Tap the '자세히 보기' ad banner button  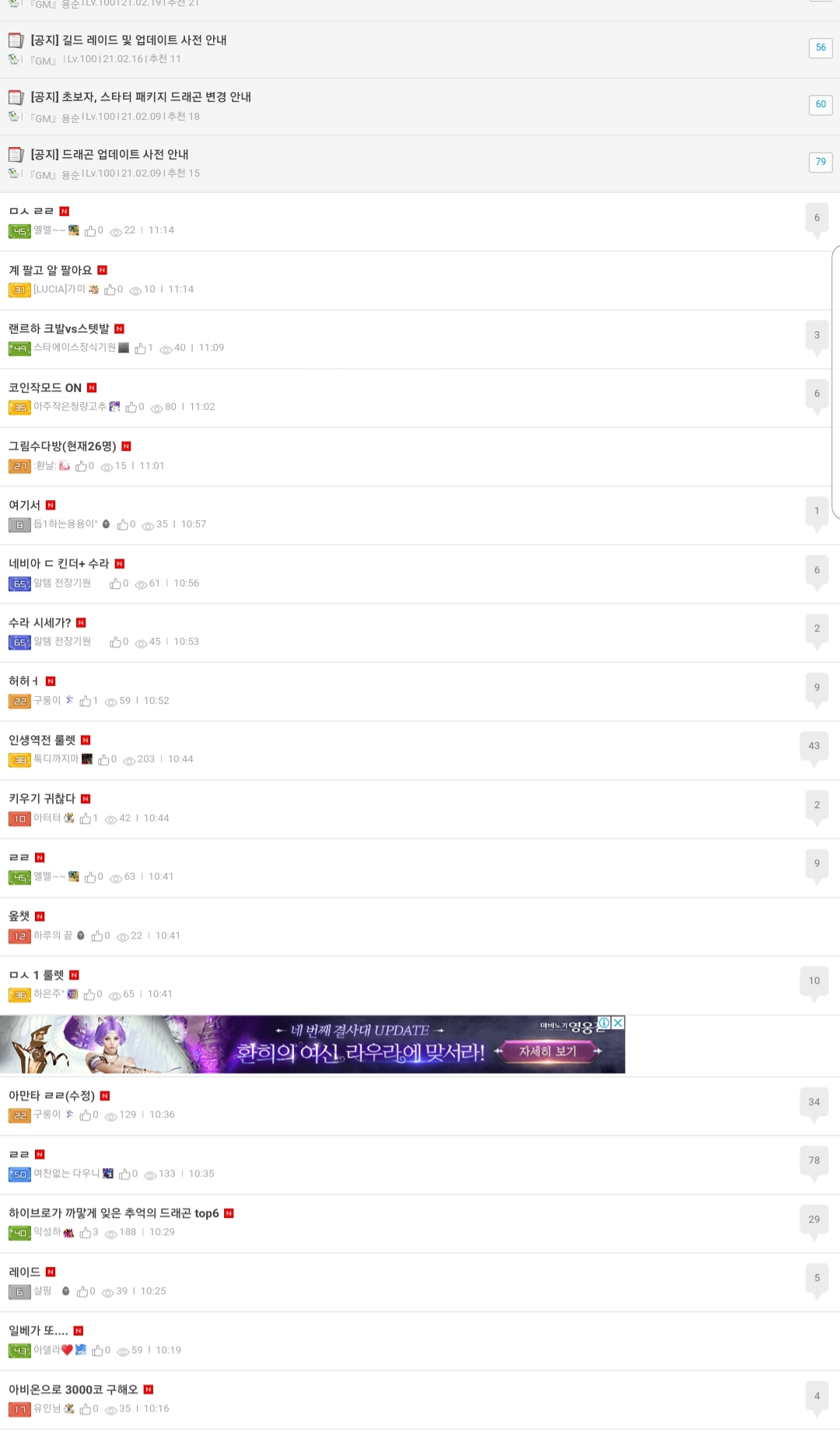548,1051
